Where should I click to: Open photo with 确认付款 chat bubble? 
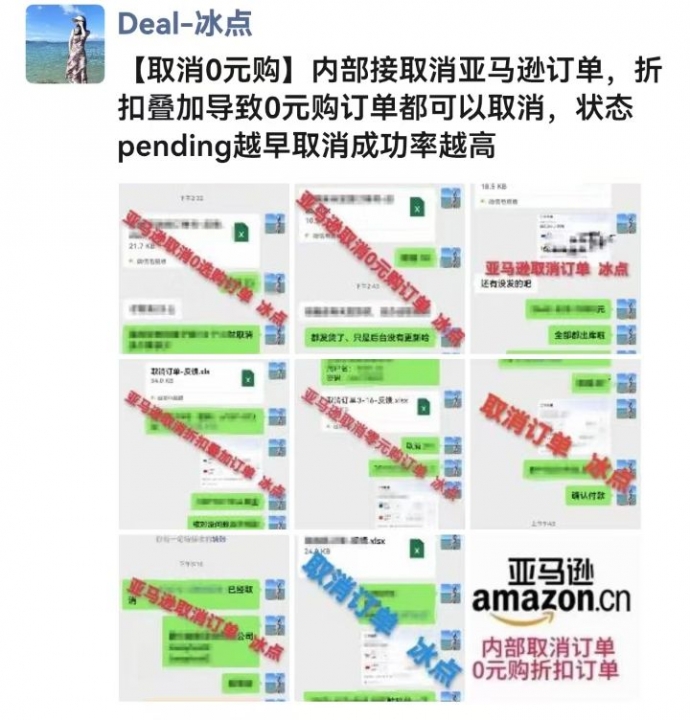click(x=555, y=443)
